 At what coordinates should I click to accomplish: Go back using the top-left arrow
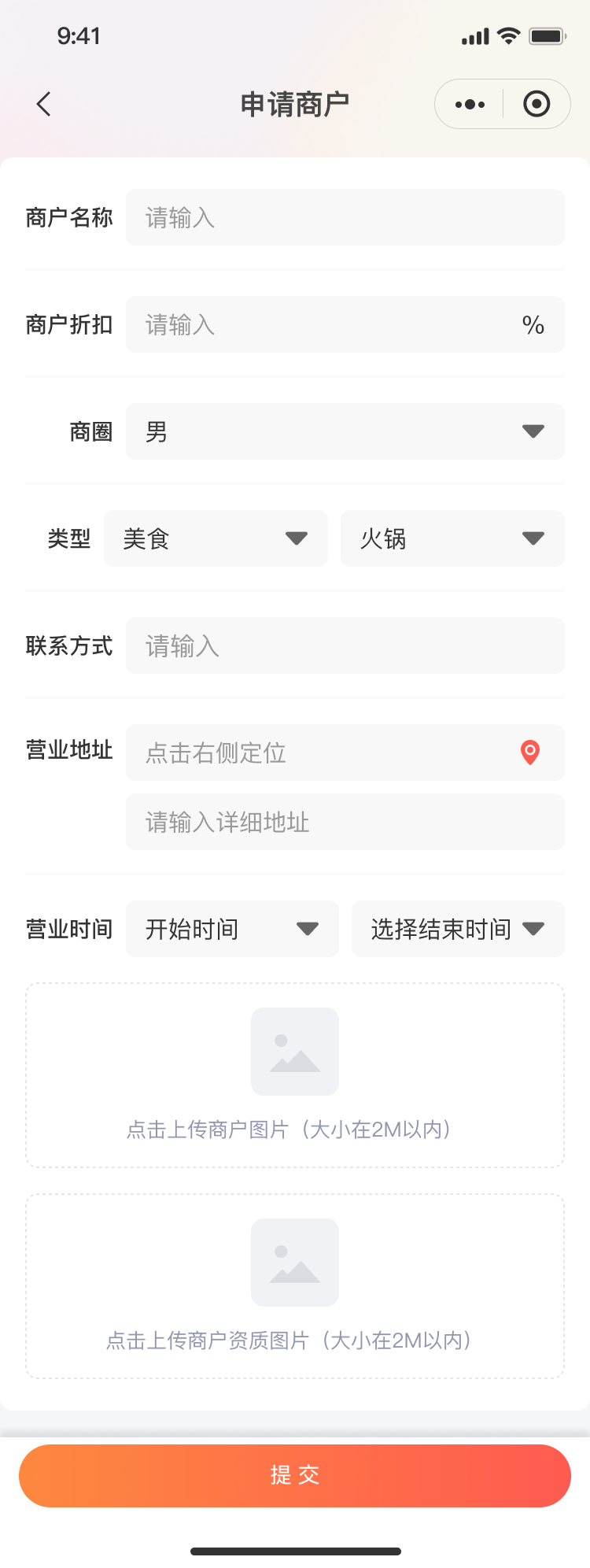point(44,104)
